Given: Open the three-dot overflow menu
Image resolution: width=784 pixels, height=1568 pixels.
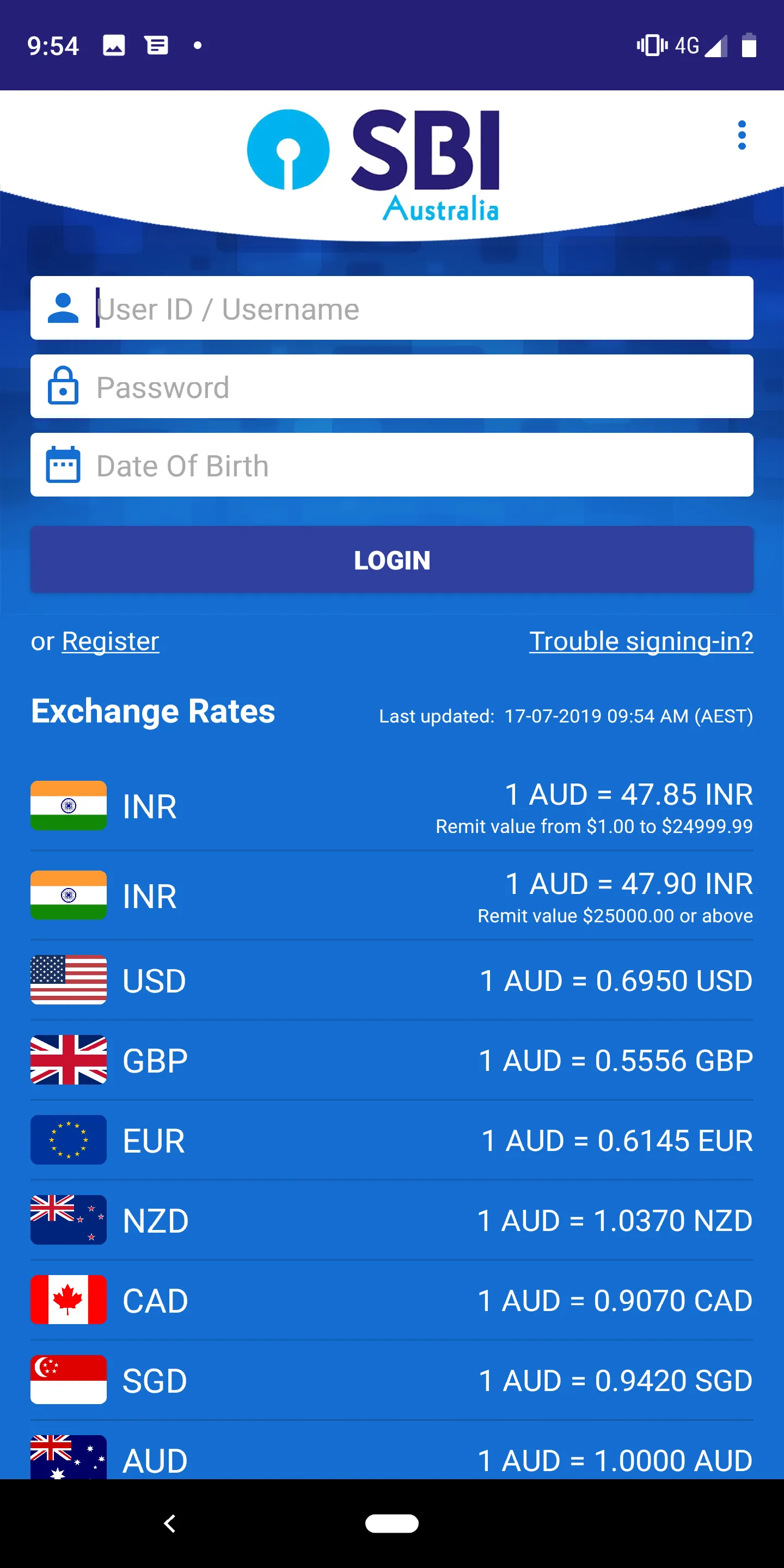Looking at the screenshot, I should 742,135.
